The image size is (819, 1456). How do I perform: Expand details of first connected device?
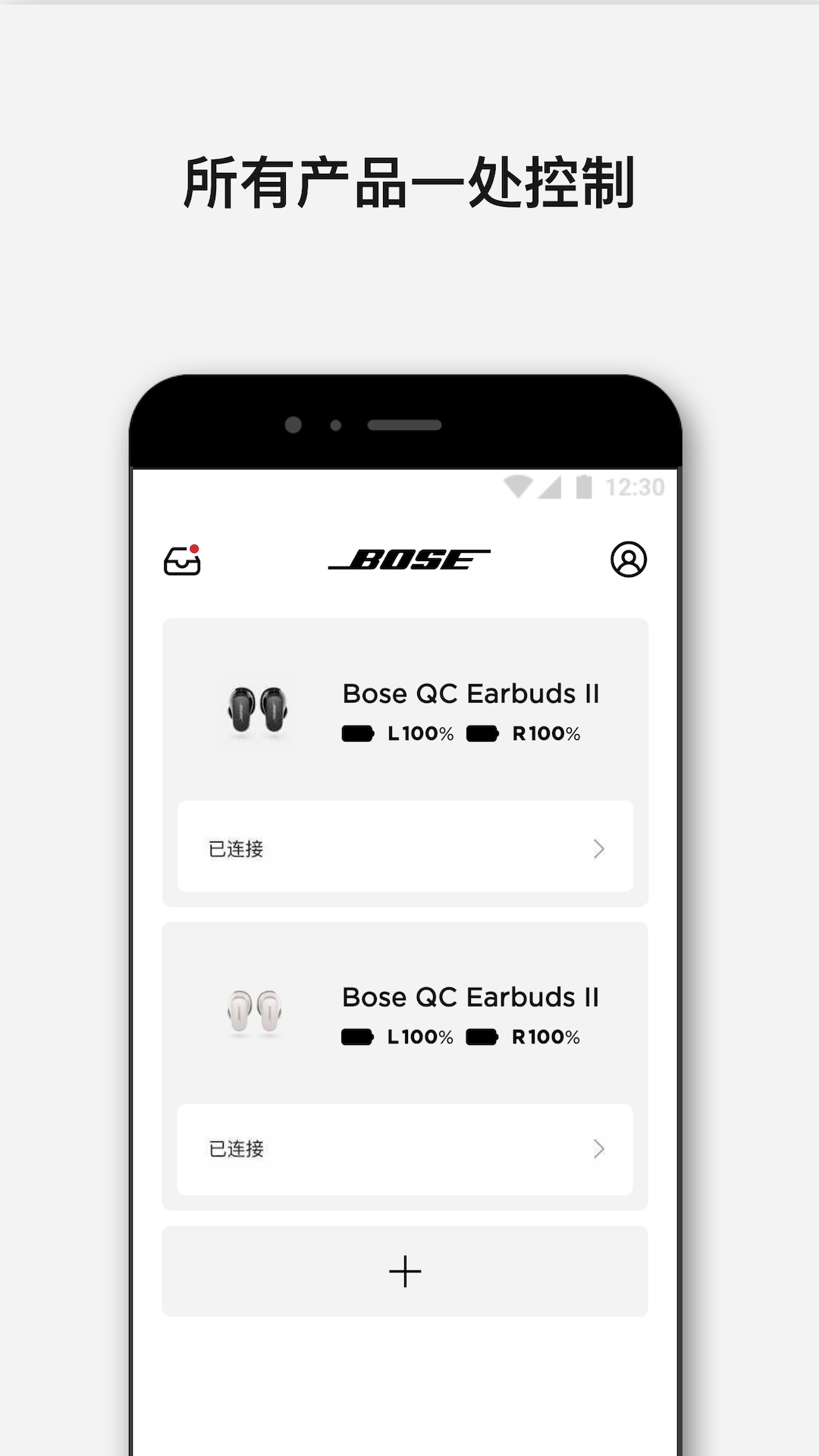tap(406, 848)
